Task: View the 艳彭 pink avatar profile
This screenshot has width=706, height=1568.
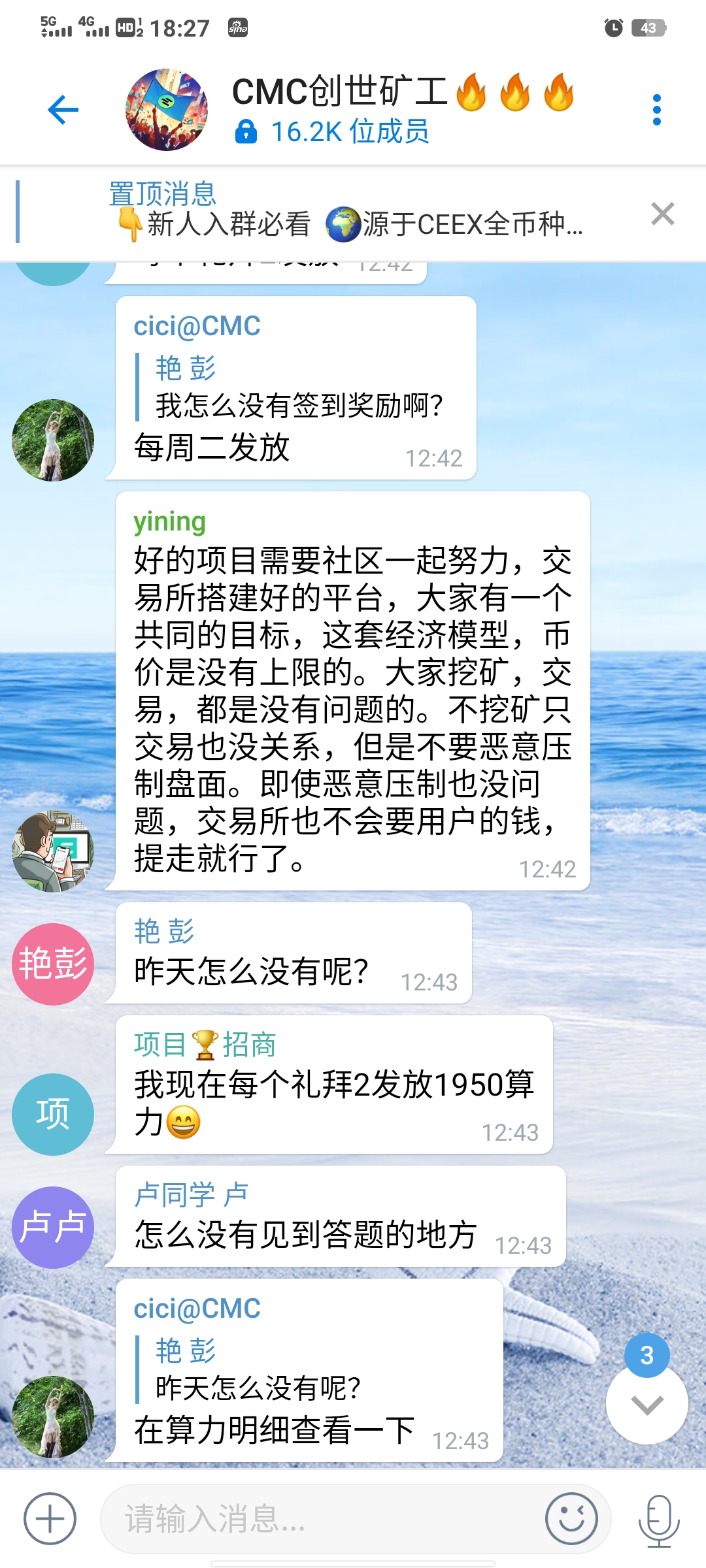Action: [53, 964]
